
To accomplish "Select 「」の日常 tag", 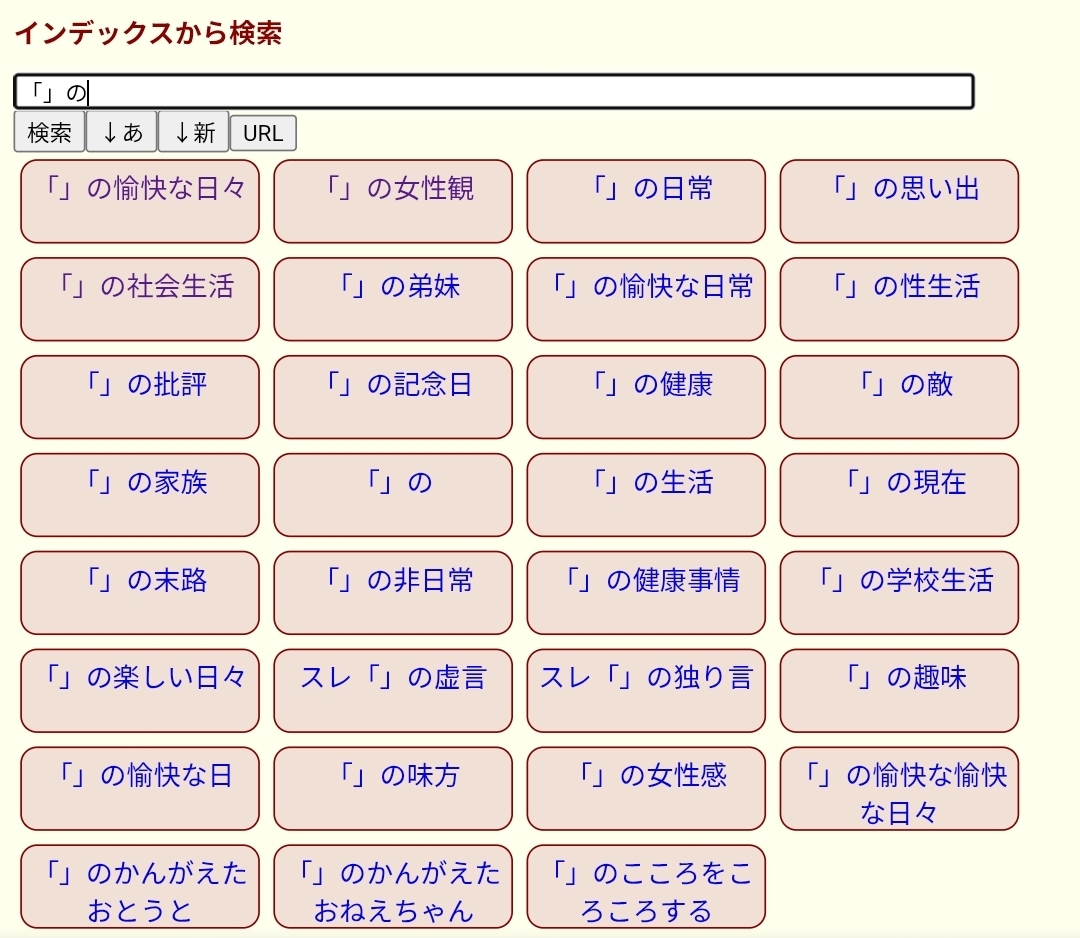I will tap(646, 200).
